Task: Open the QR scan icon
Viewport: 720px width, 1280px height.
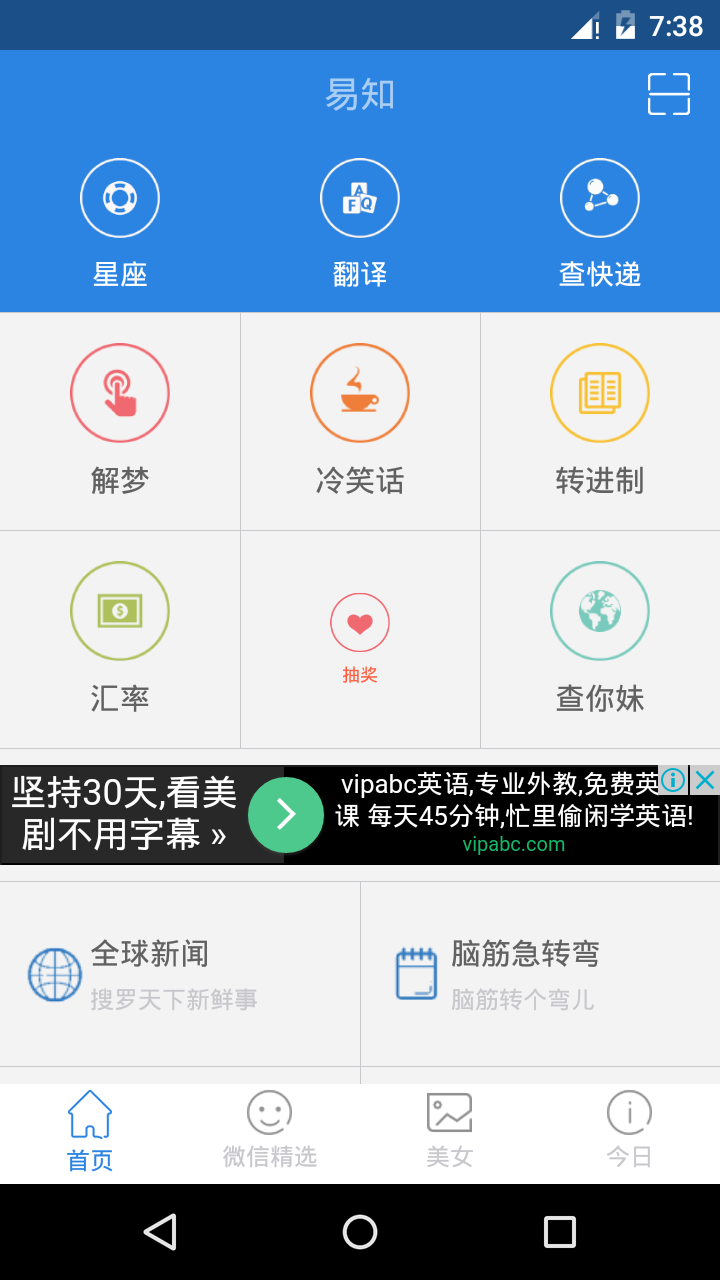Action: point(668,94)
